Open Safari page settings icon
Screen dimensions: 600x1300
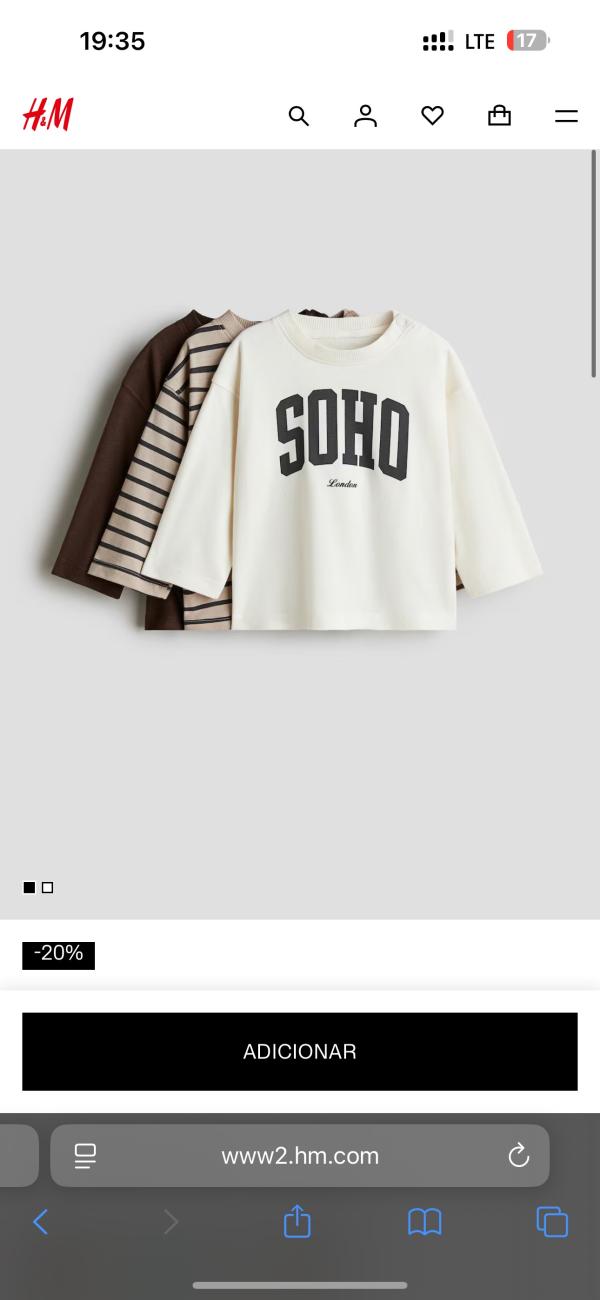[85, 1156]
